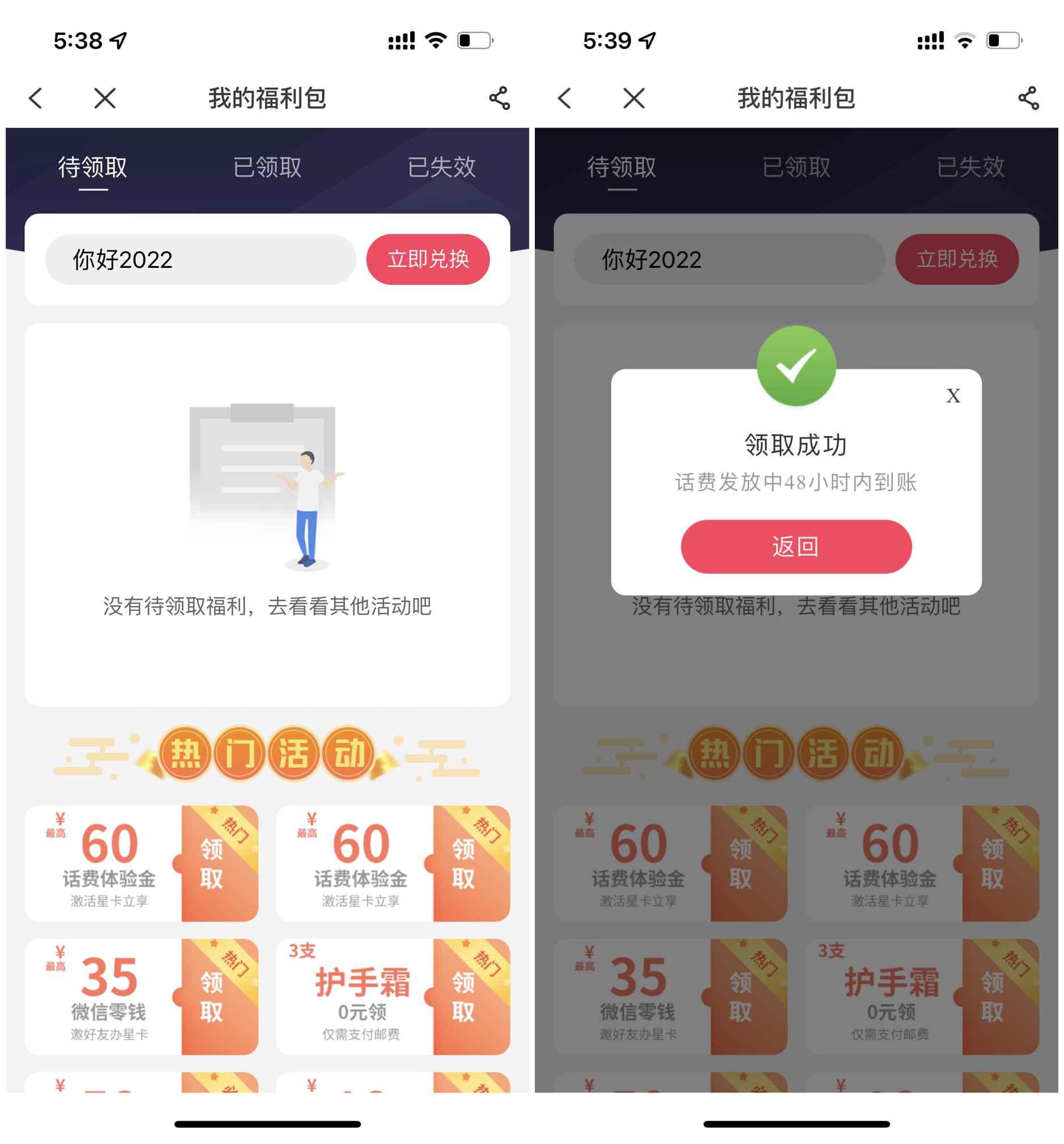Tap 立即兑换 on the undimmed screen
Image resolution: width=1064 pixels, height=1144 pixels.
pos(428,259)
